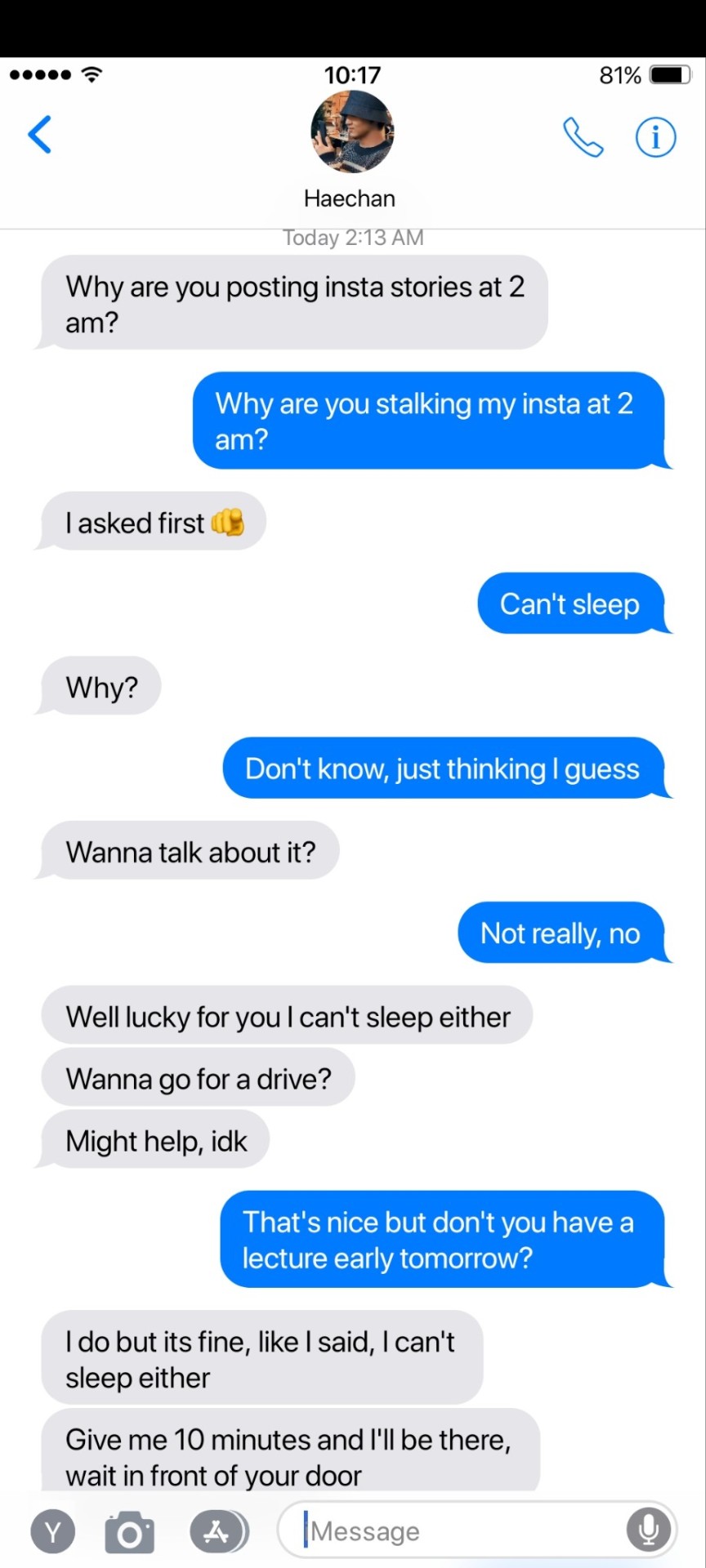Open conversation info details
Screen dimensions: 706x1568
(655, 137)
